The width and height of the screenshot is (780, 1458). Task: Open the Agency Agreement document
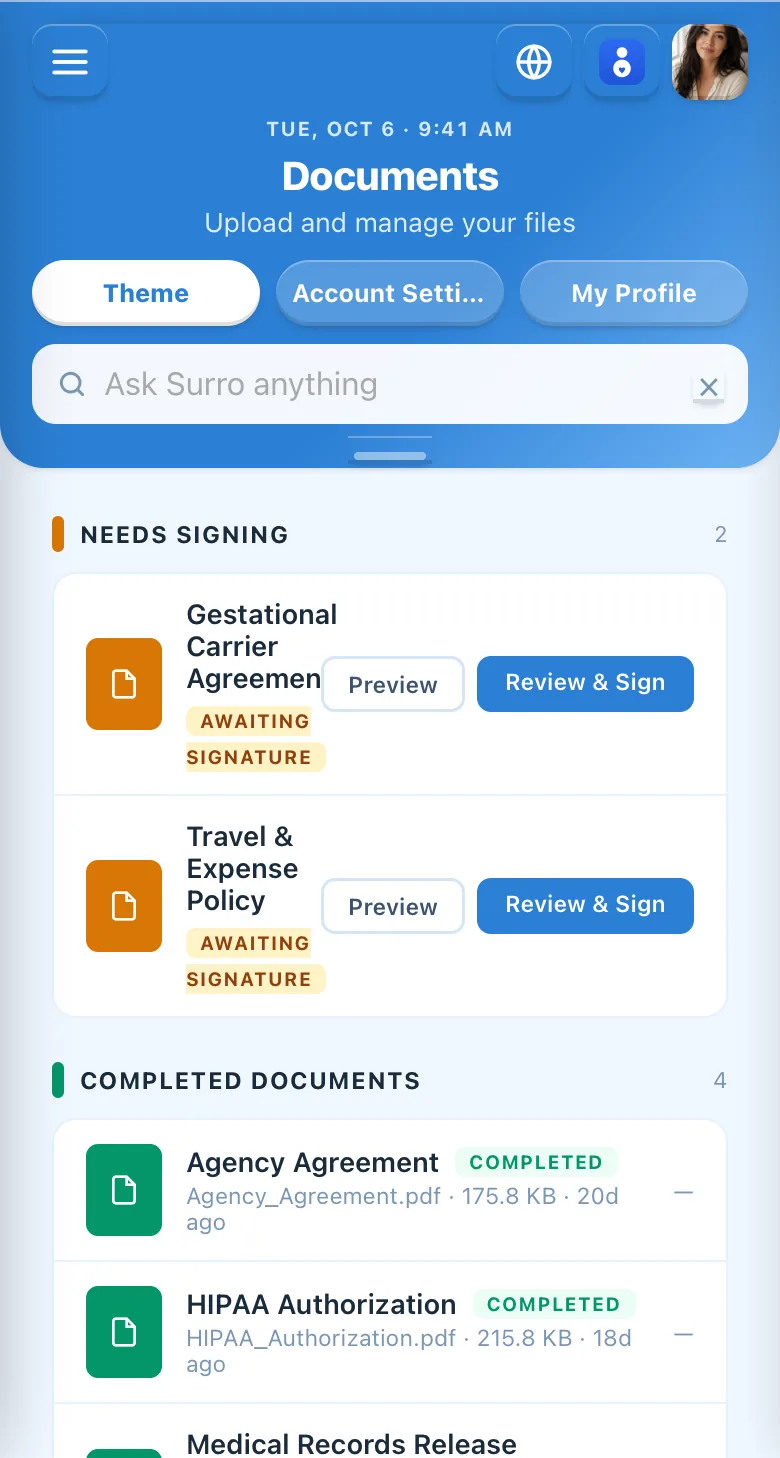tap(390, 1190)
